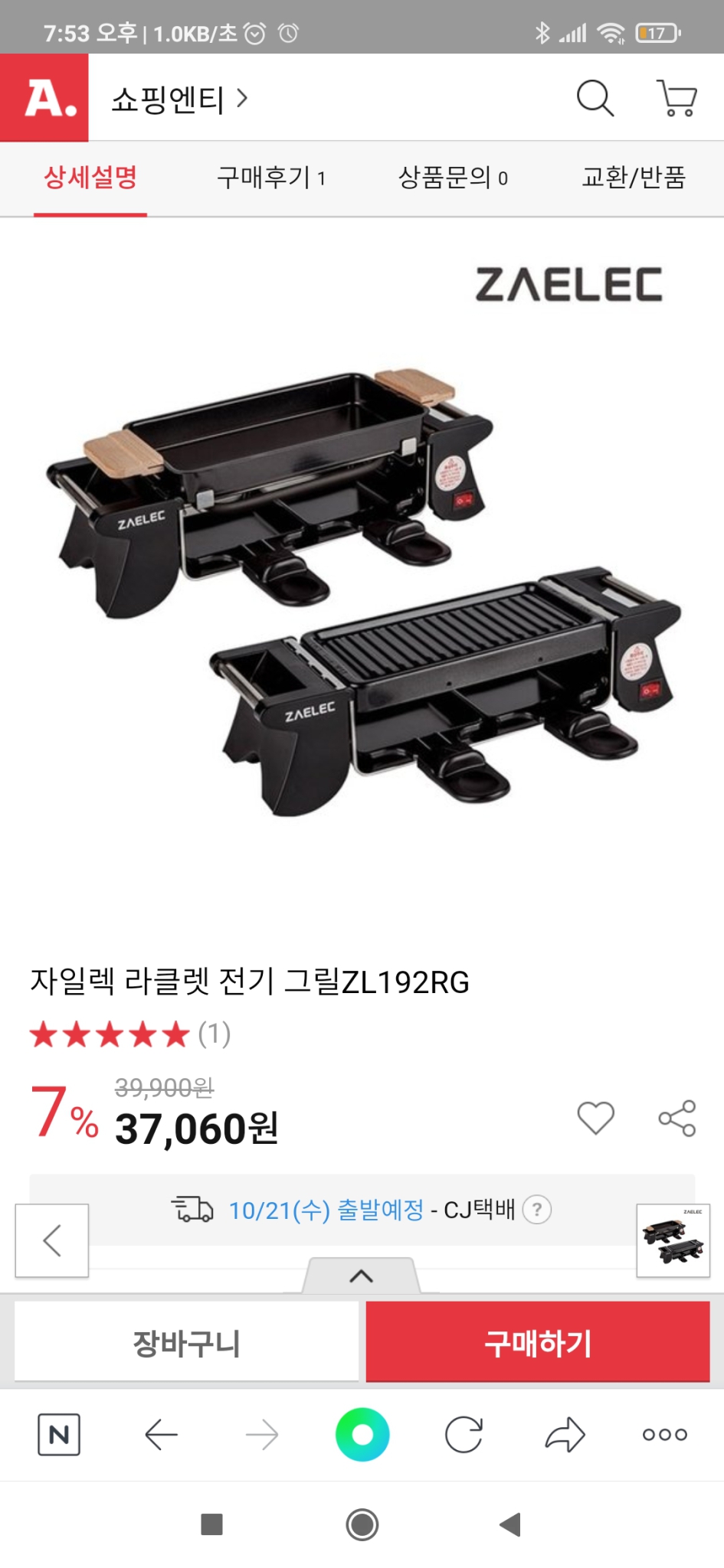Viewport: 724px width, 1568px height.
Task: Tap the green home button in browser bar
Action: 362,1436
